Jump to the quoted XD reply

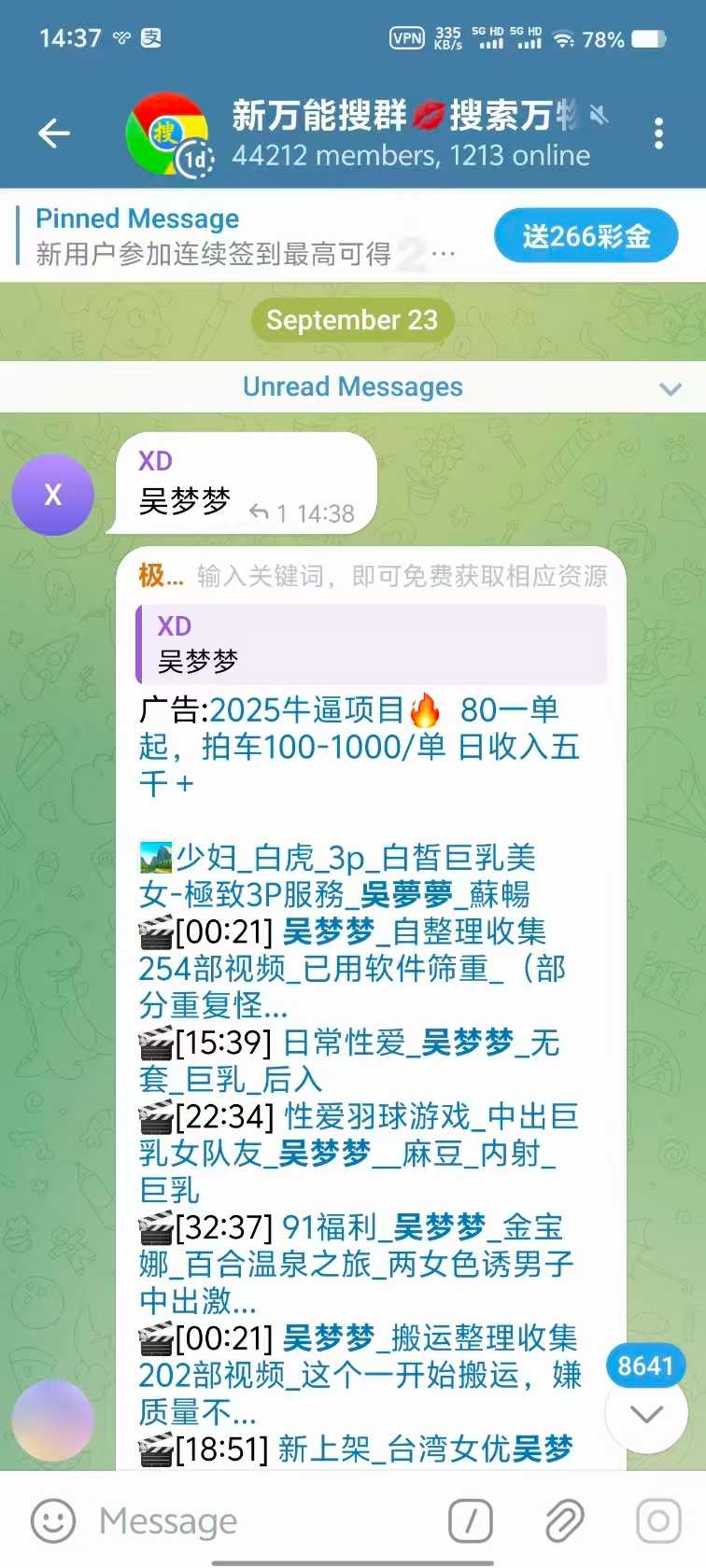[372, 644]
